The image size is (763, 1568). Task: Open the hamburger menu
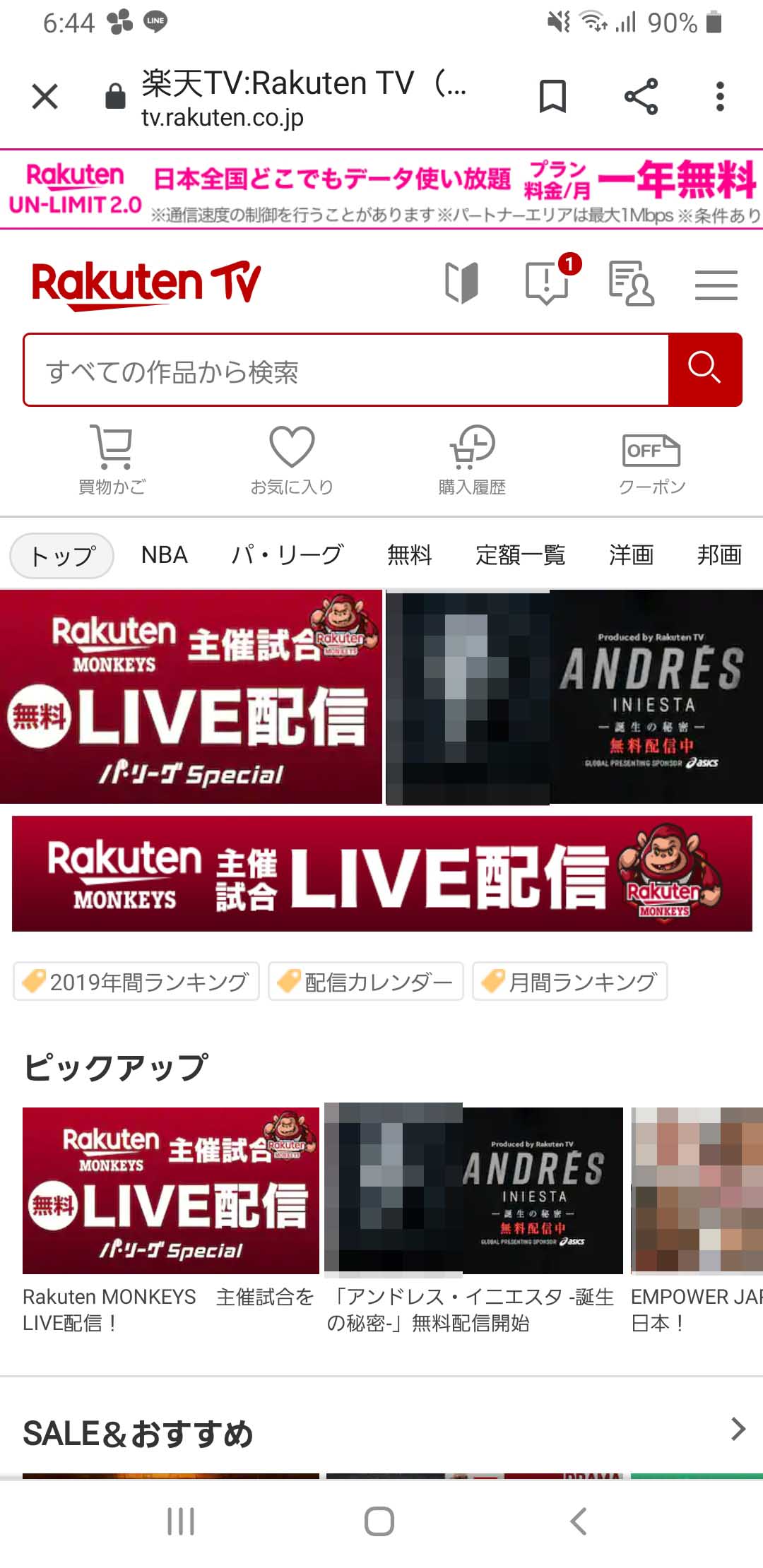click(x=716, y=285)
